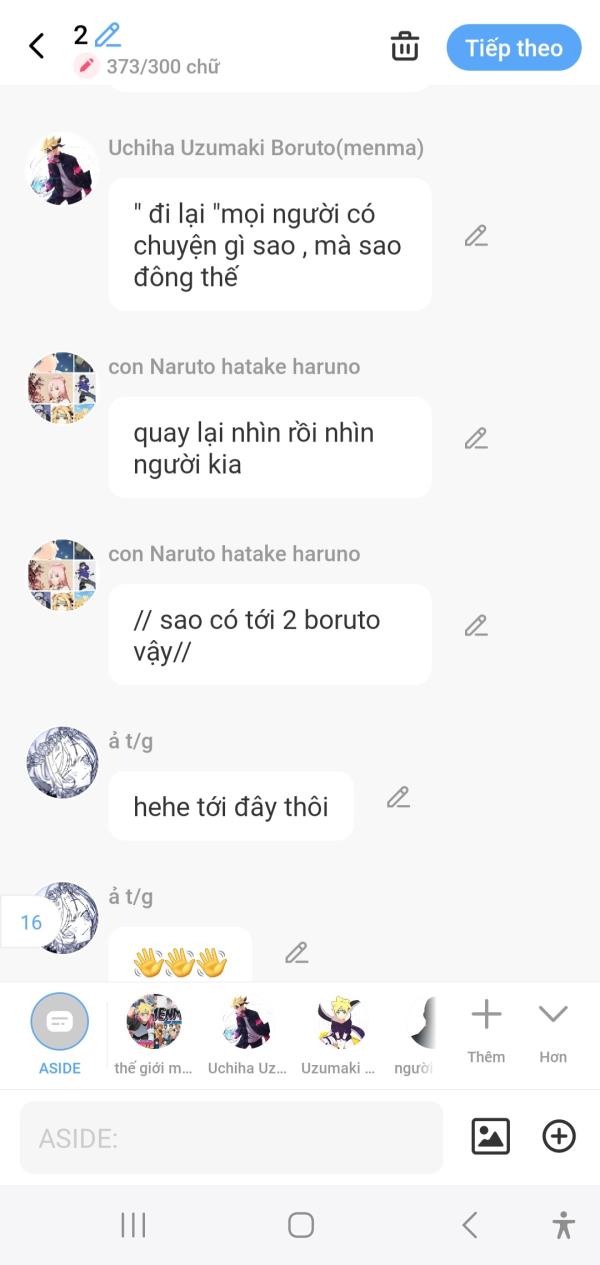Choose character Uzumaki ... in selector

340,1033
